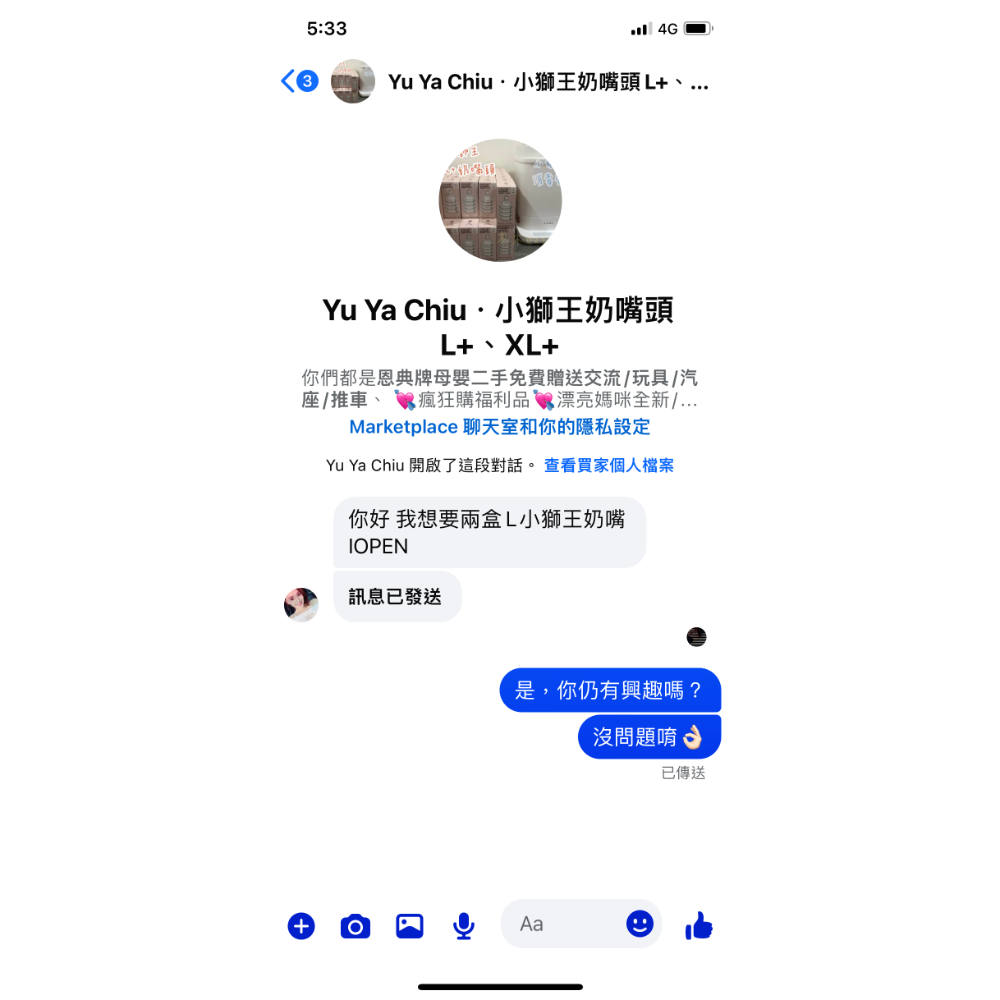This screenshot has height=1000, width=1000.
Task: Focus the Aa message input field
Action: coord(561,923)
